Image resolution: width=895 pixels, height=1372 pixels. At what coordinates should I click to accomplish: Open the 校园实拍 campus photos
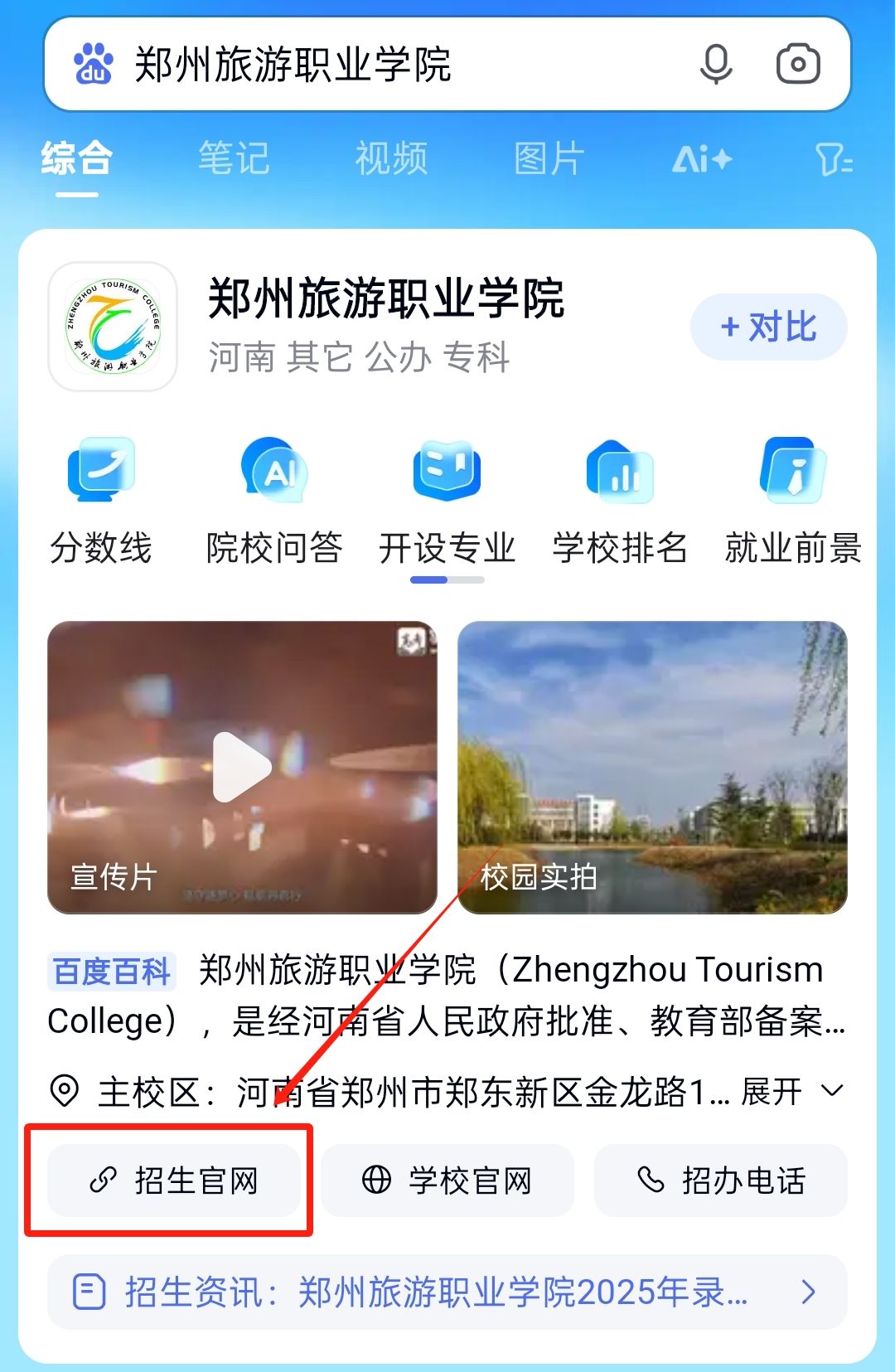point(652,767)
